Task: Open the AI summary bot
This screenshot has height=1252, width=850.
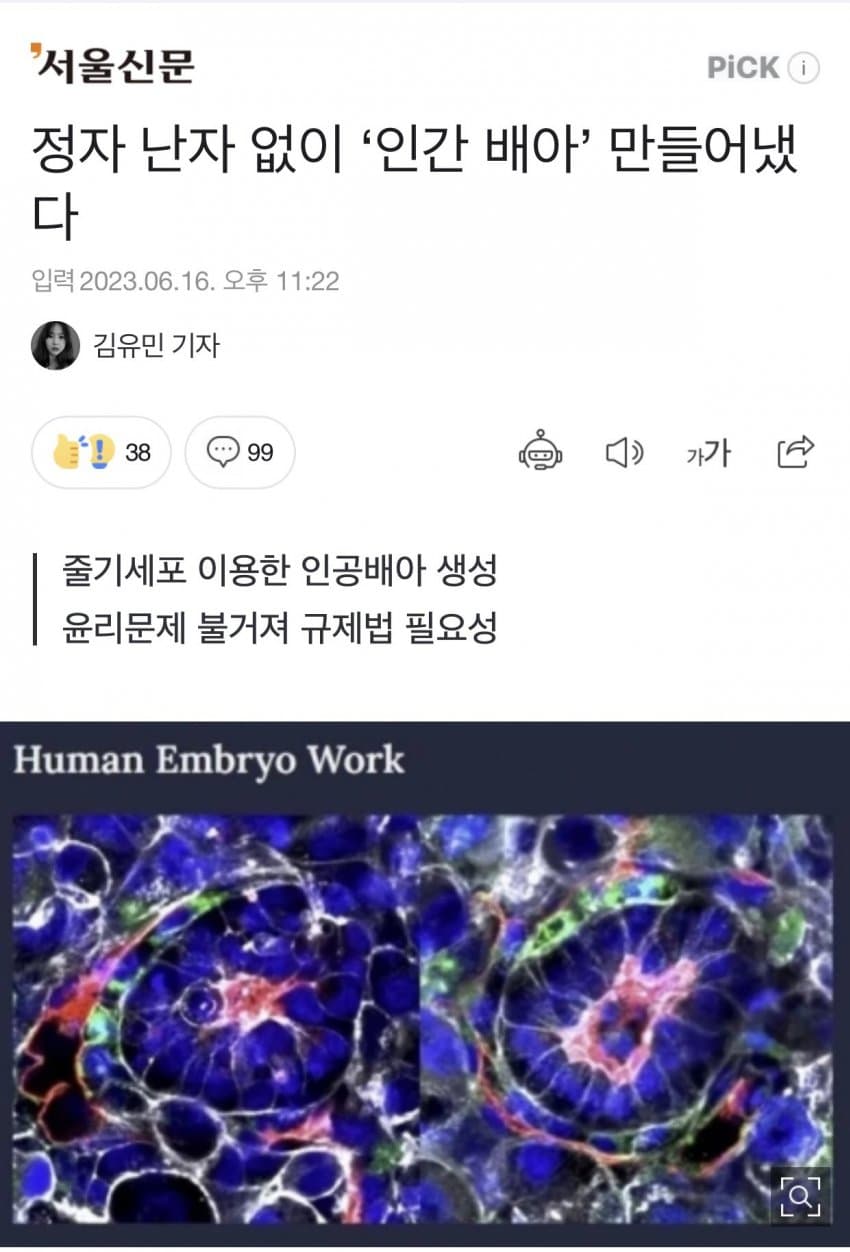Action: (x=540, y=453)
